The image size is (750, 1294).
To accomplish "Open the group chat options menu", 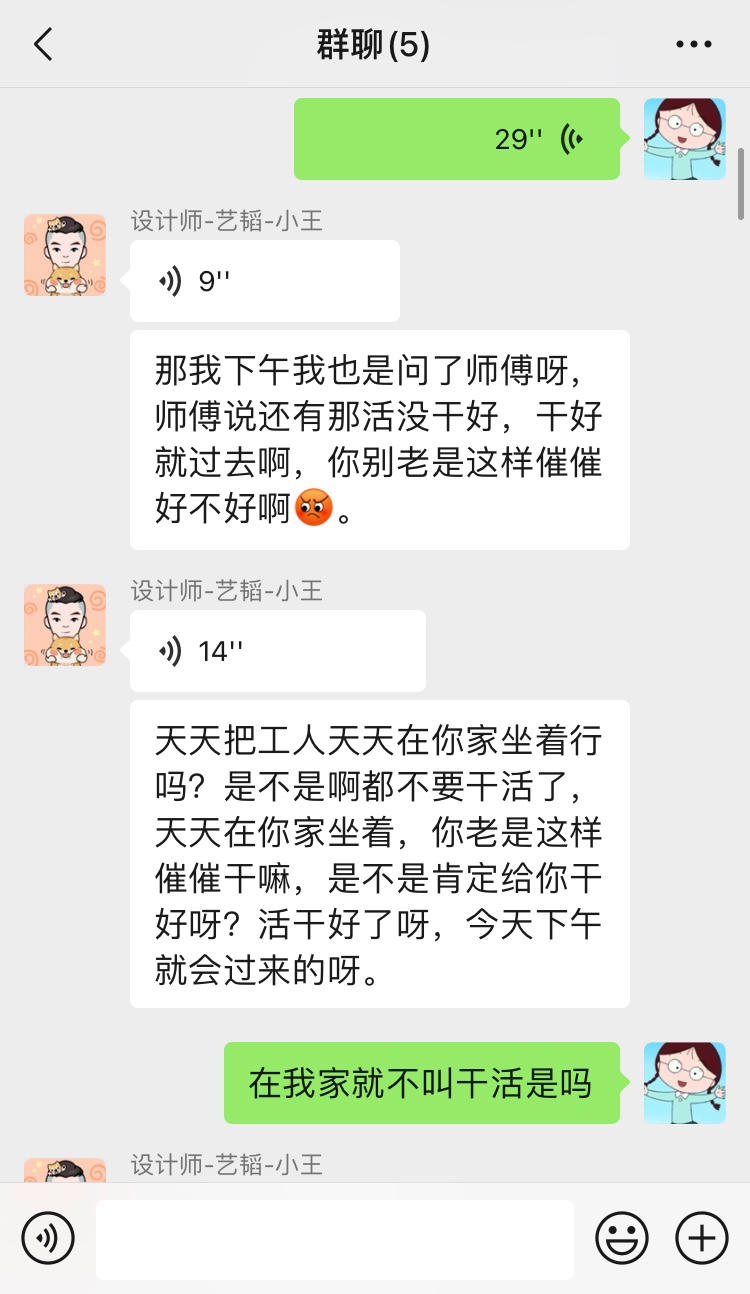I will (x=693, y=45).
